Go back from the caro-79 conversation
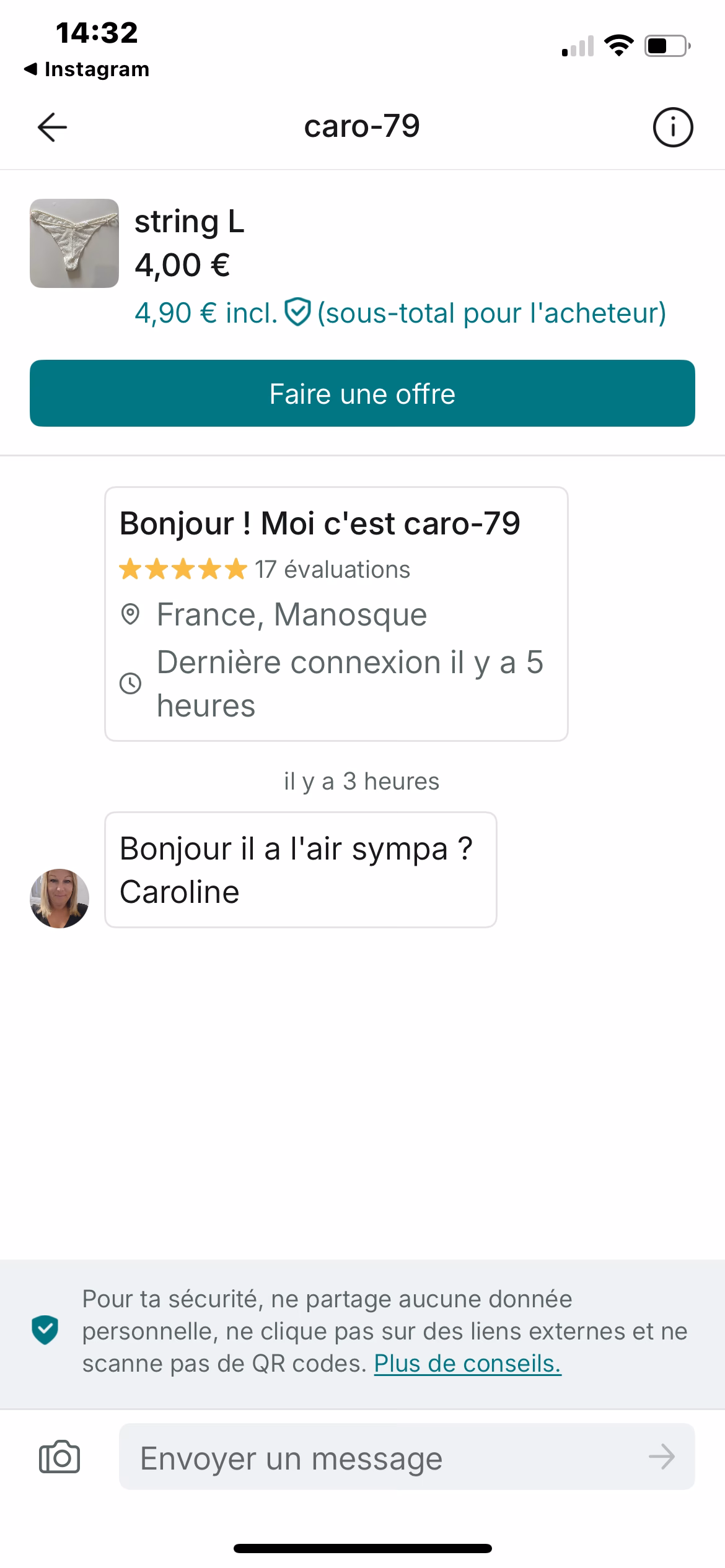 coord(52,128)
